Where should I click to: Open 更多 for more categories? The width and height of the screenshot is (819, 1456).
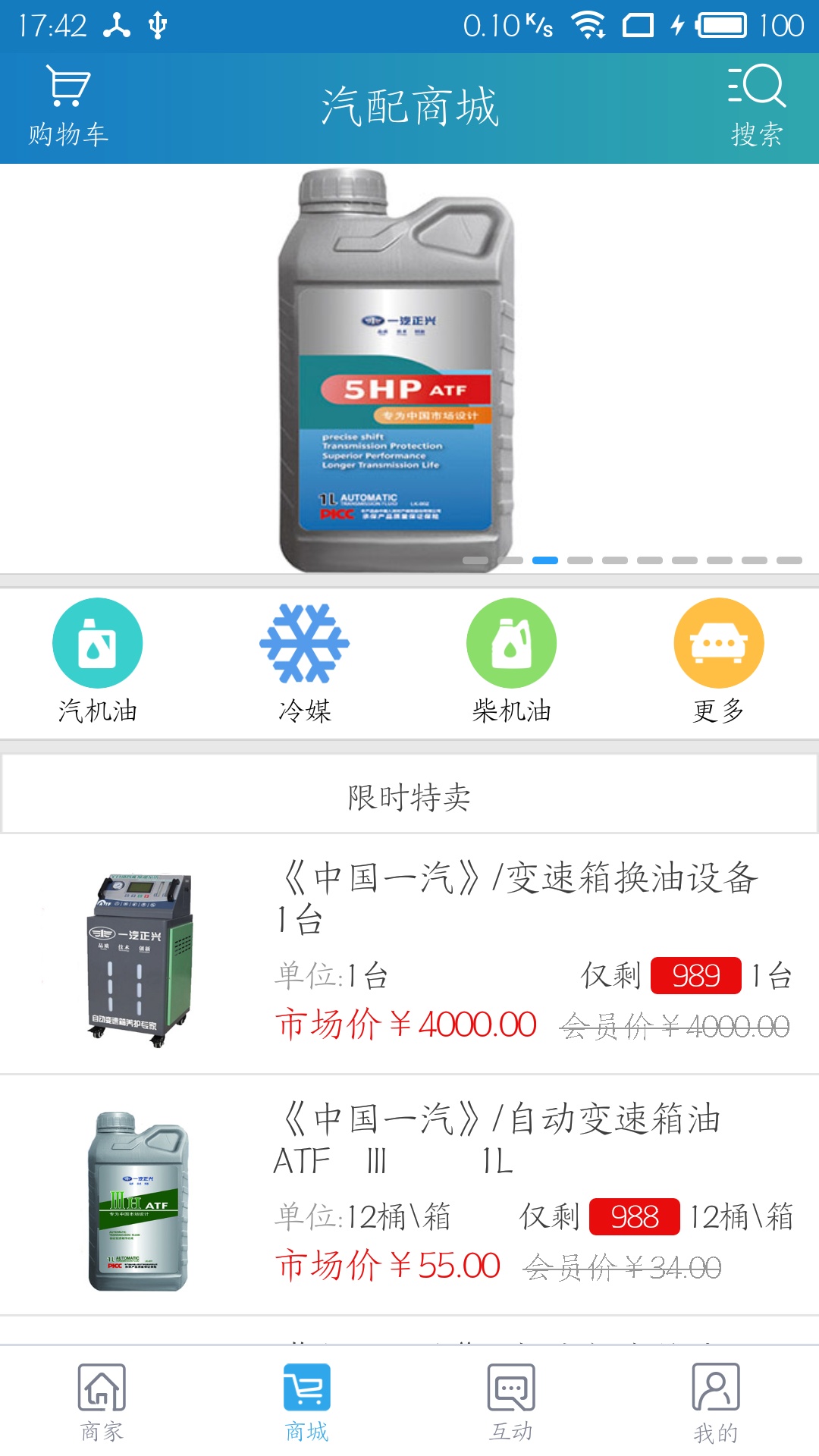point(719,661)
